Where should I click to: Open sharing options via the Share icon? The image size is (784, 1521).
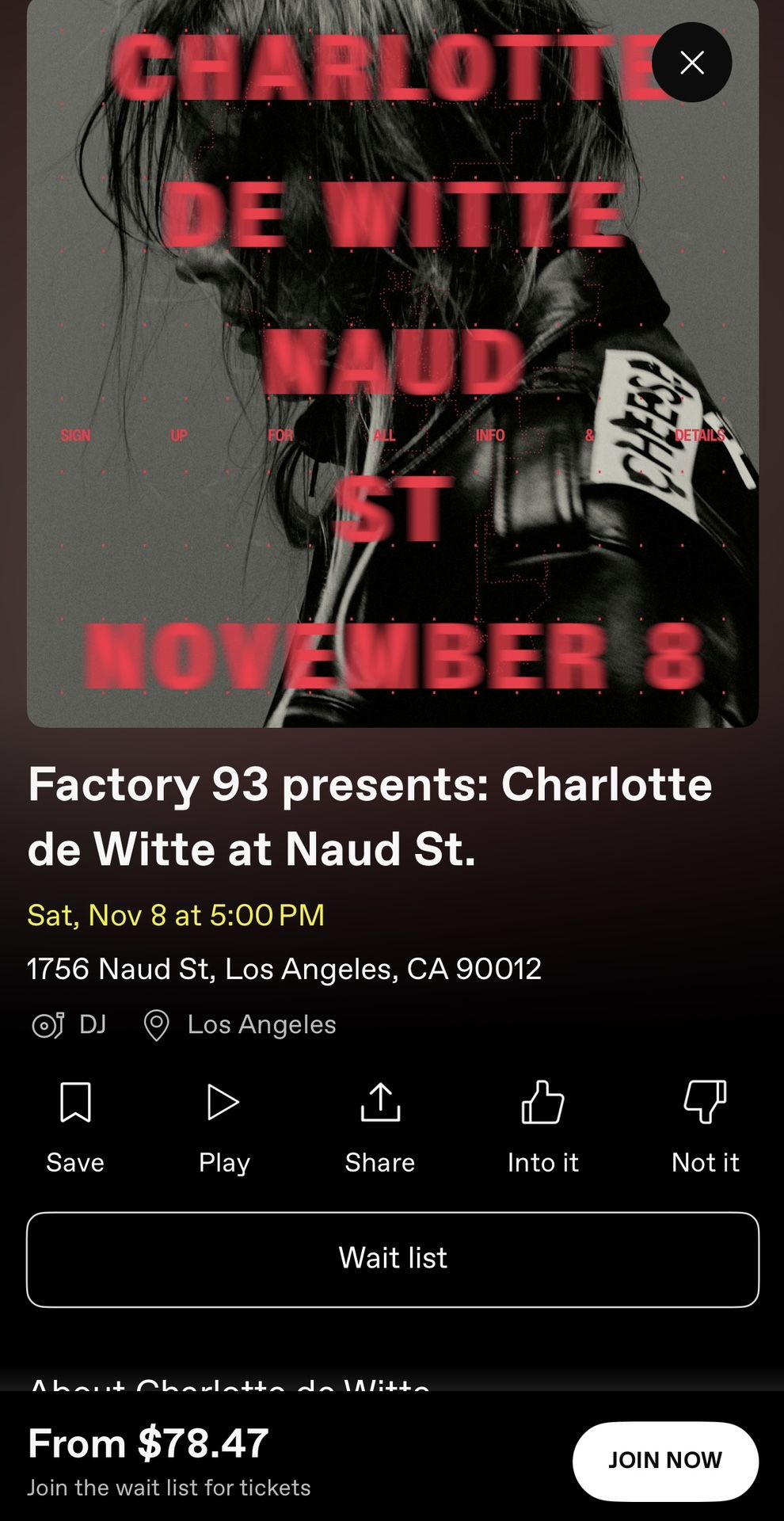[380, 1102]
